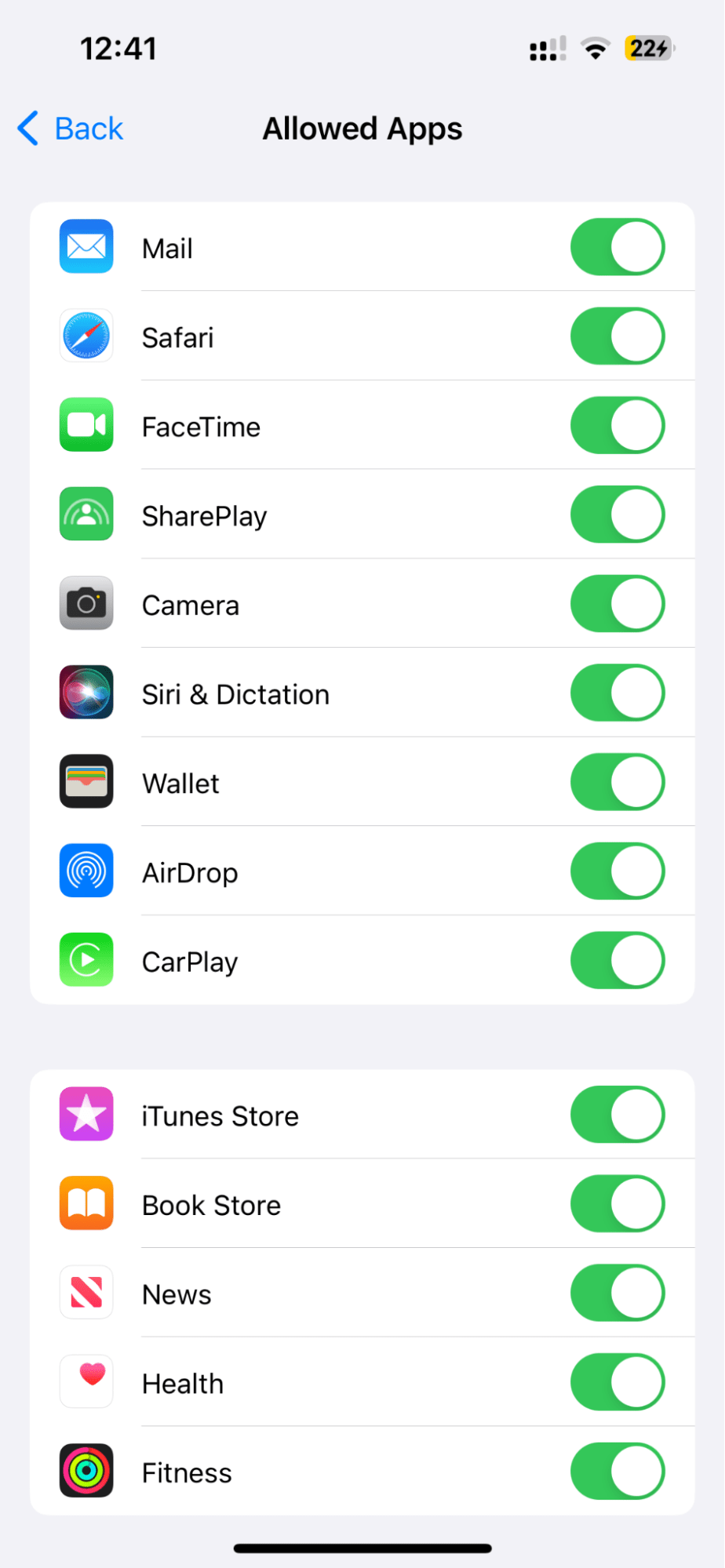
Task: Tap the CarPlay icon
Action: pyautogui.click(x=86, y=960)
